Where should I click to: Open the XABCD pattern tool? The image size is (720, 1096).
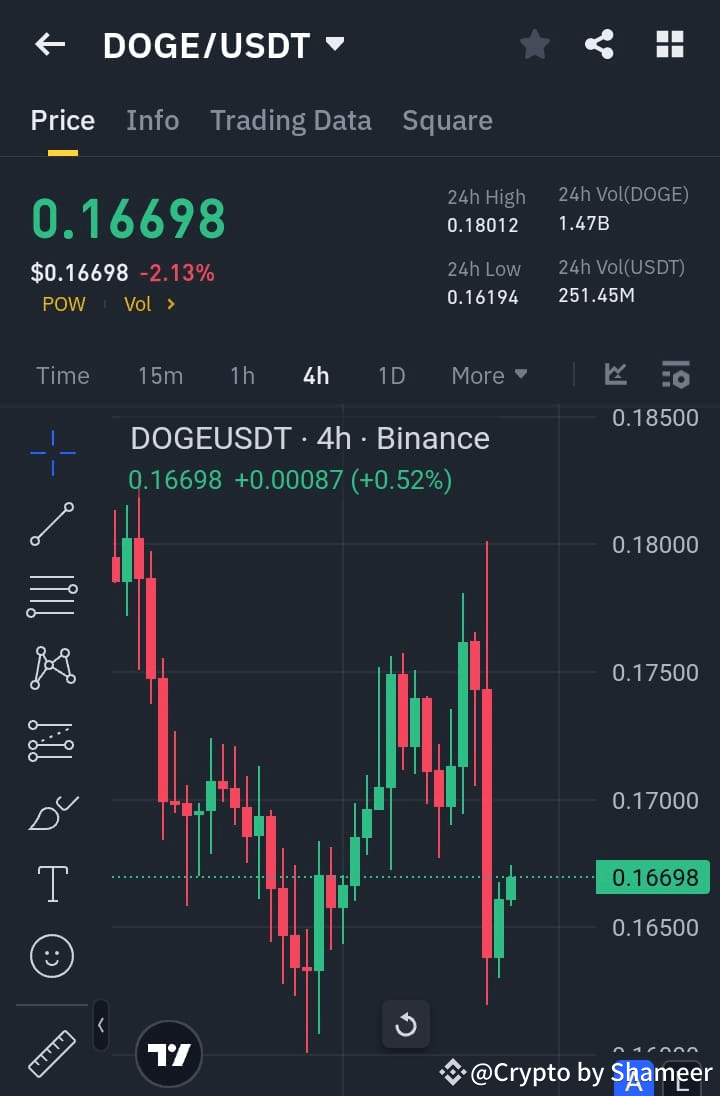tap(51, 667)
